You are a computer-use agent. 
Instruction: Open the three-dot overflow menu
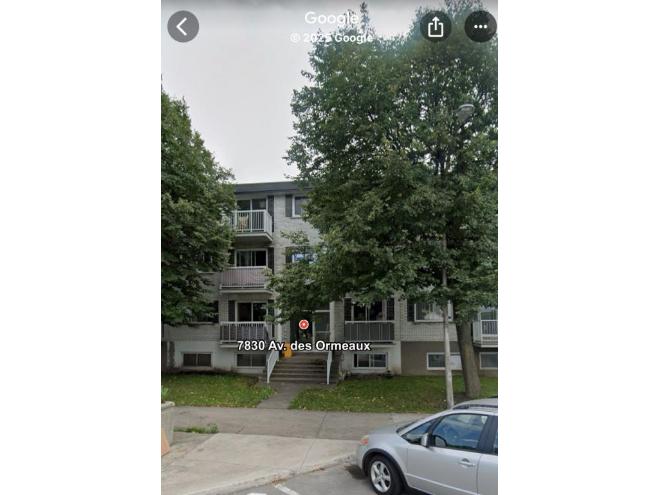[x=480, y=26]
